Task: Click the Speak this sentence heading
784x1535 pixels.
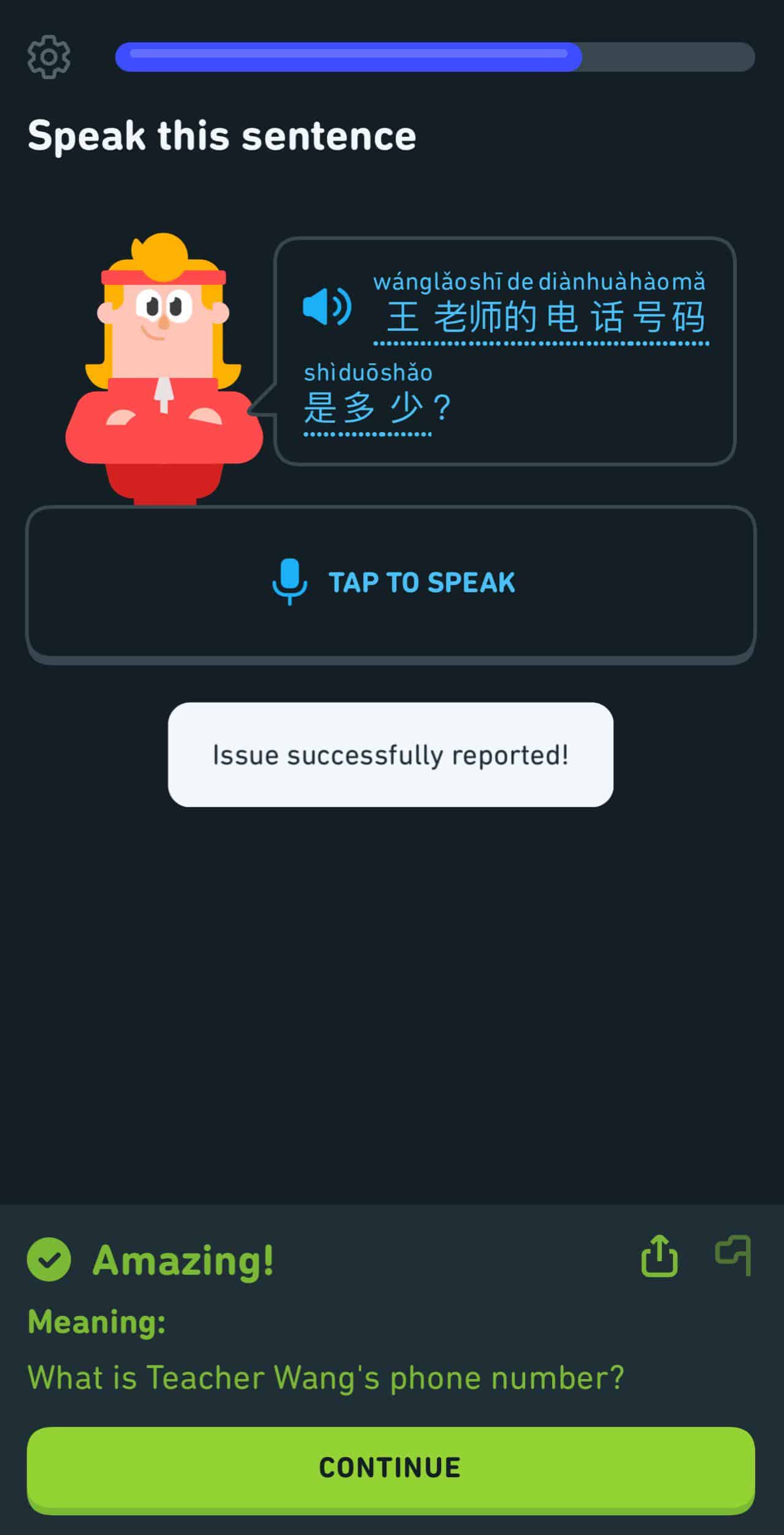Action: coord(221,135)
